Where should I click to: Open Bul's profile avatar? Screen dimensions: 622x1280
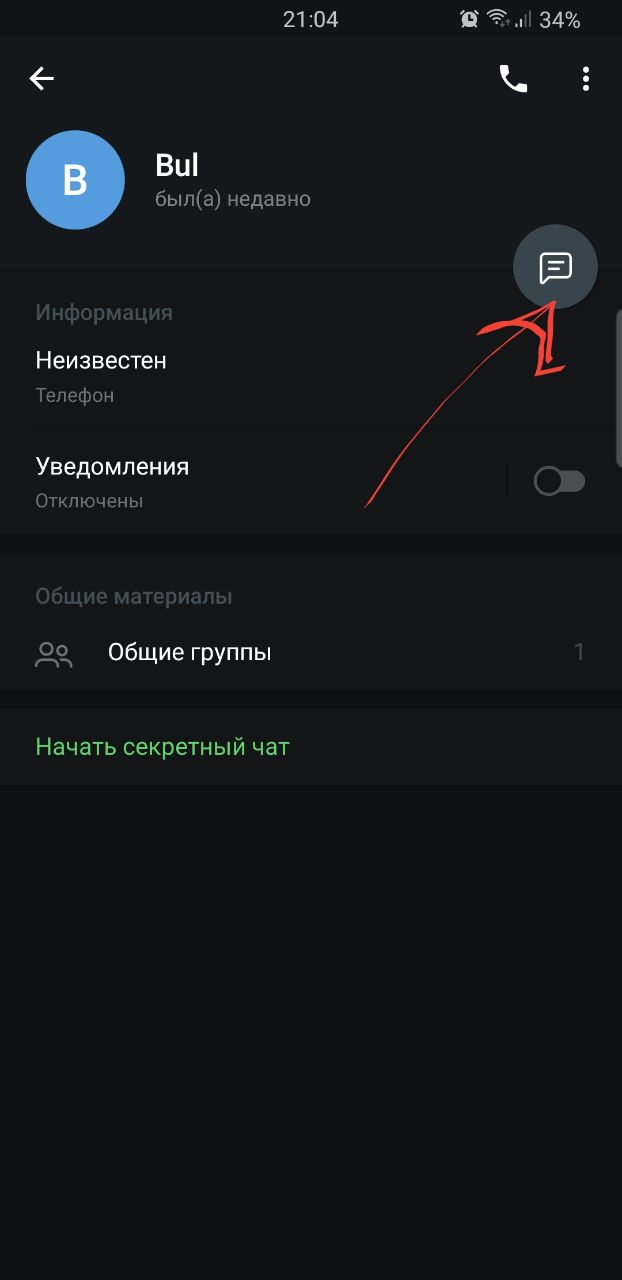(x=75, y=180)
